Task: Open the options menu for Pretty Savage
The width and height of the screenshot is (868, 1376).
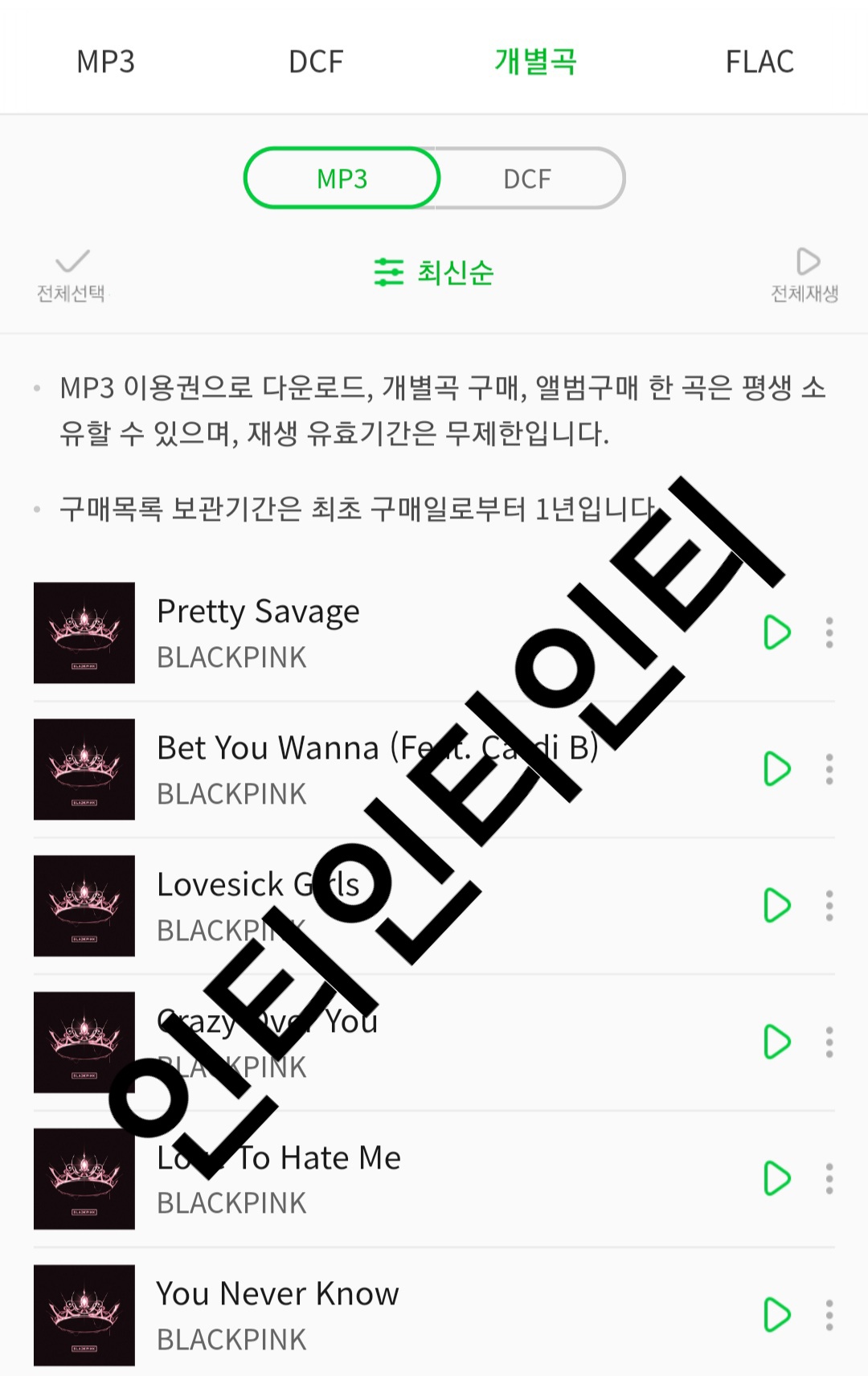Action: point(829,633)
